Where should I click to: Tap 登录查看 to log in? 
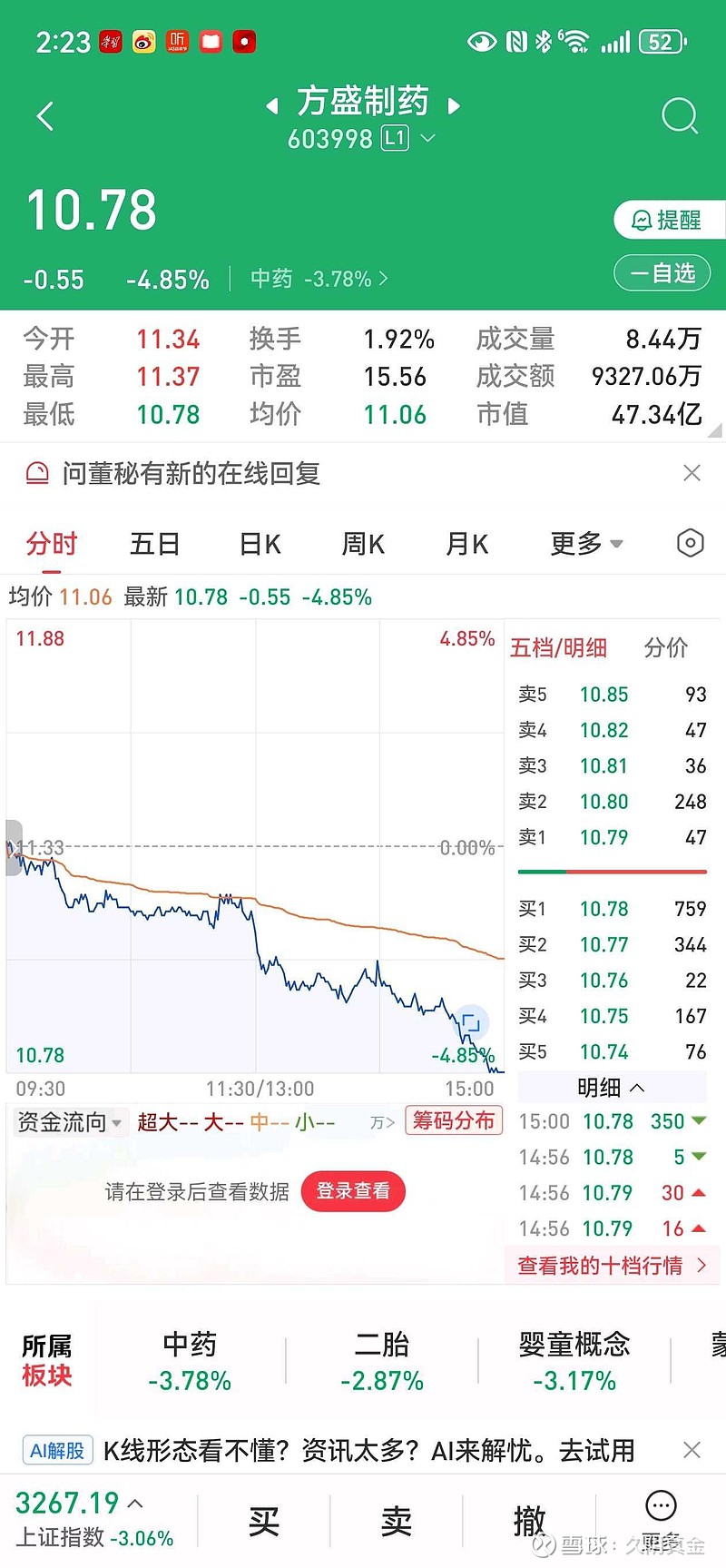click(x=353, y=1191)
